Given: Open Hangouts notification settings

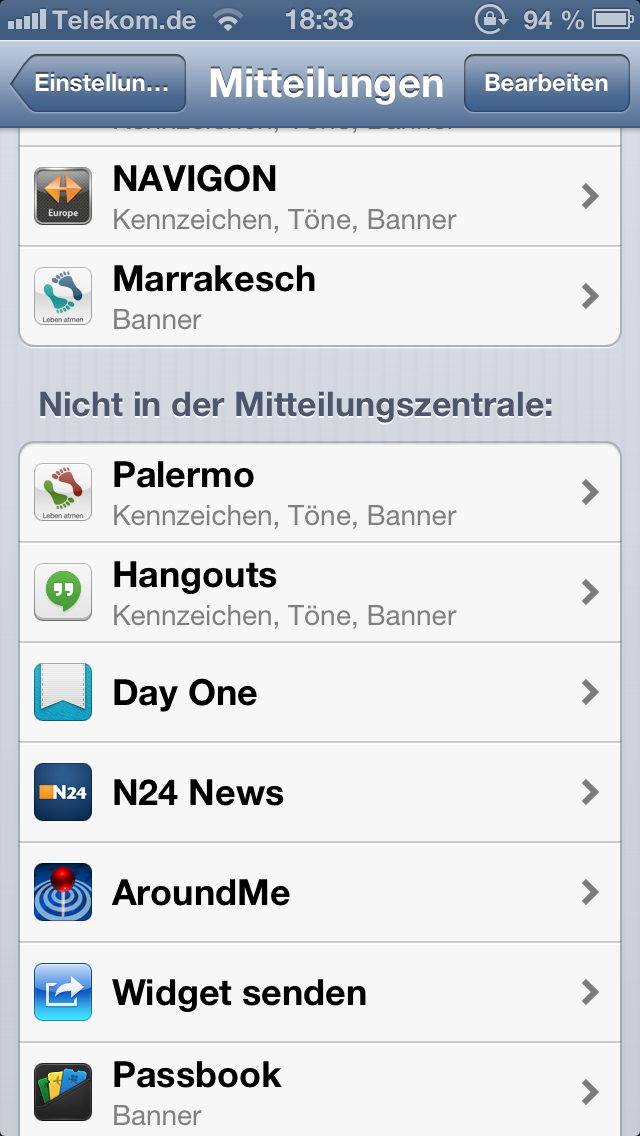Looking at the screenshot, I should pyautogui.click(x=320, y=593).
